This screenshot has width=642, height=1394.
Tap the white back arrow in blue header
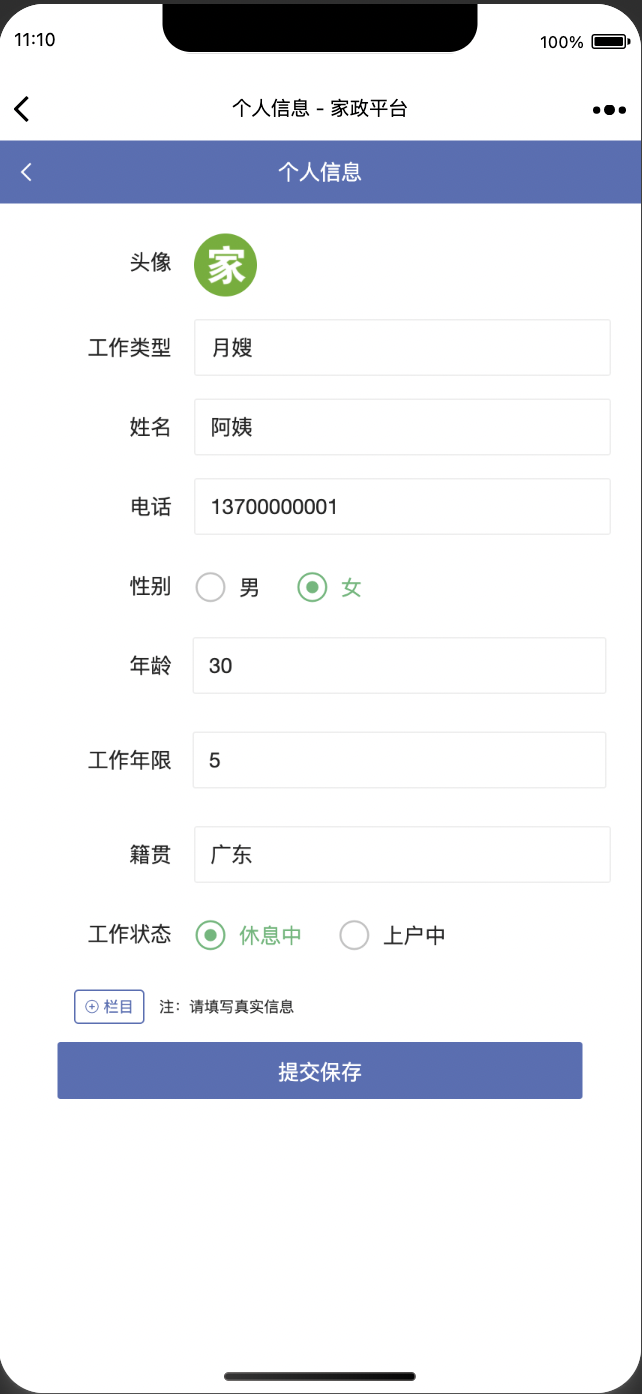tap(27, 172)
